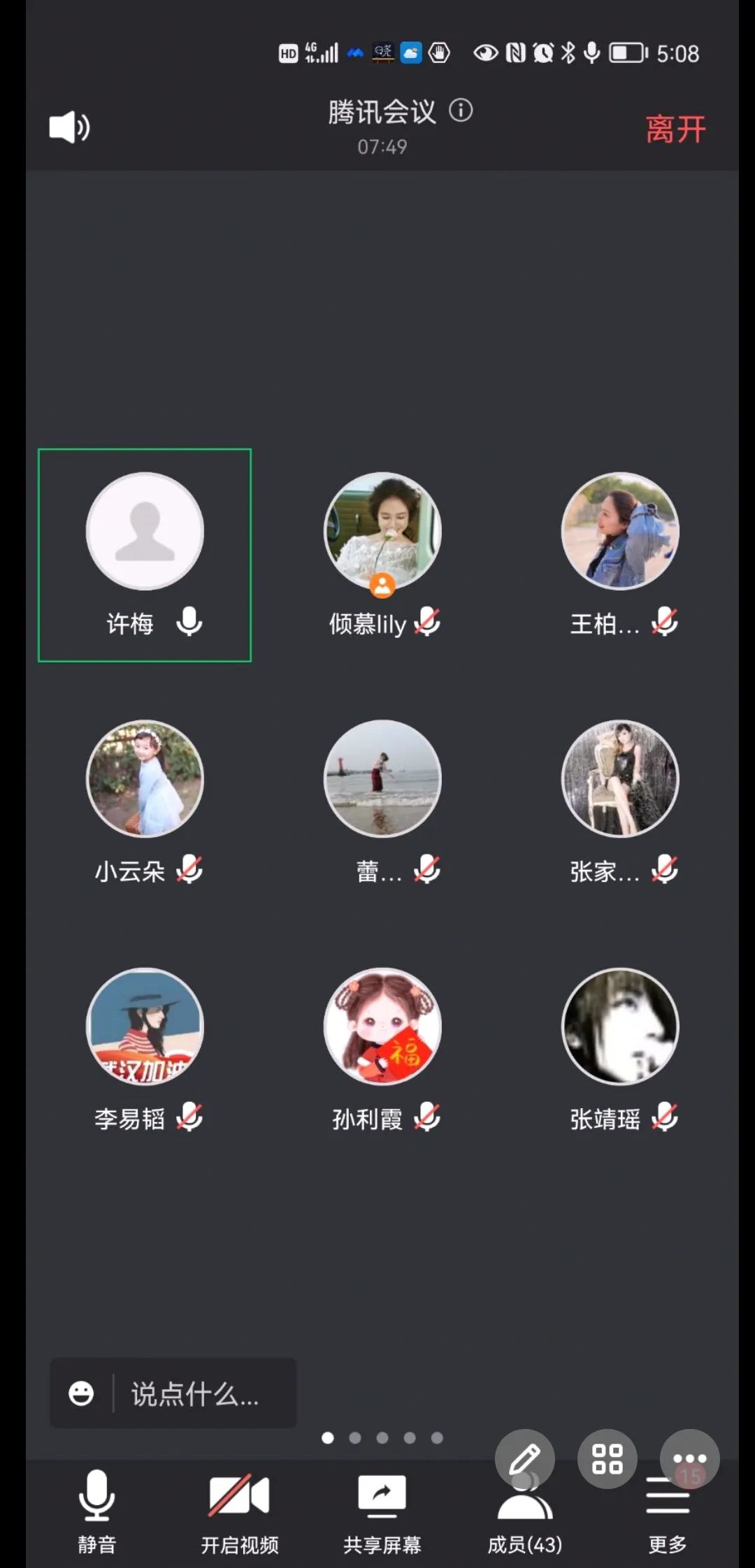The height and width of the screenshot is (1568, 755).
Task: Tap the floating pencil annotation button
Action: [x=525, y=1459]
